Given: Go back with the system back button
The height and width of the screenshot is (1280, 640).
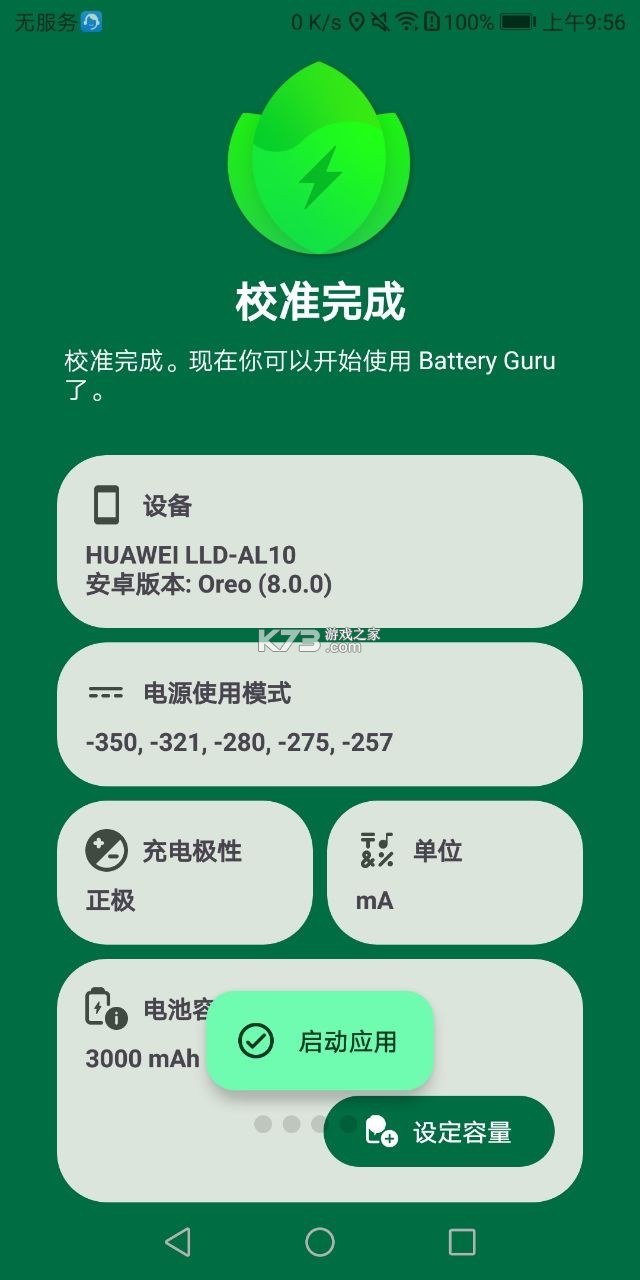Looking at the screenshot, I should tap(178, 1242).
